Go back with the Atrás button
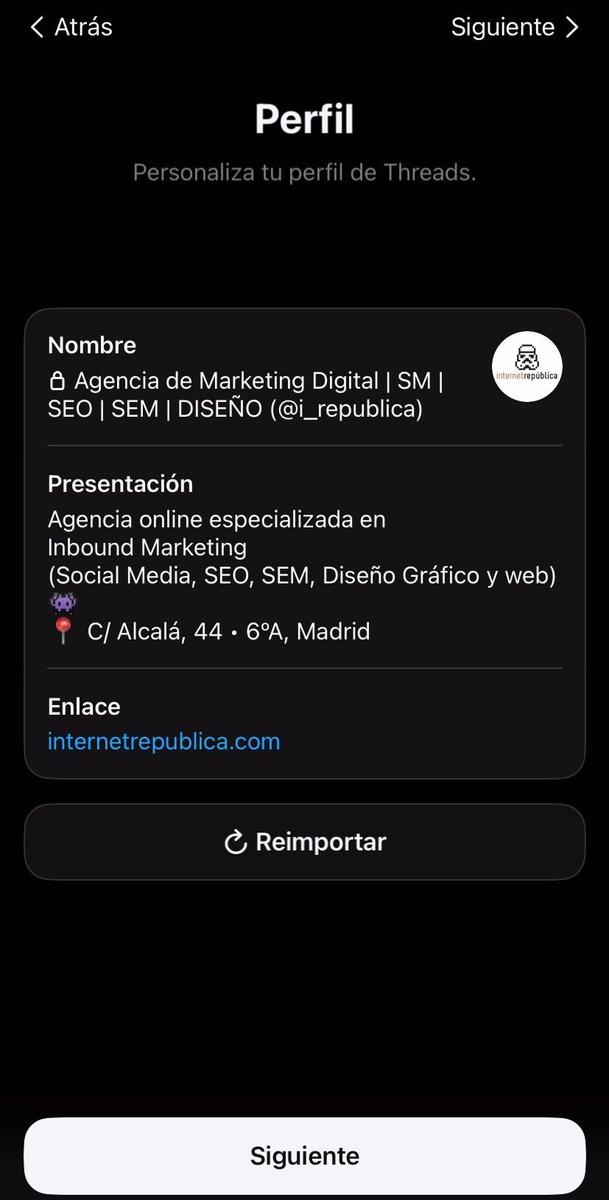The image size is (609, 1200). click(x=70, y=27)
